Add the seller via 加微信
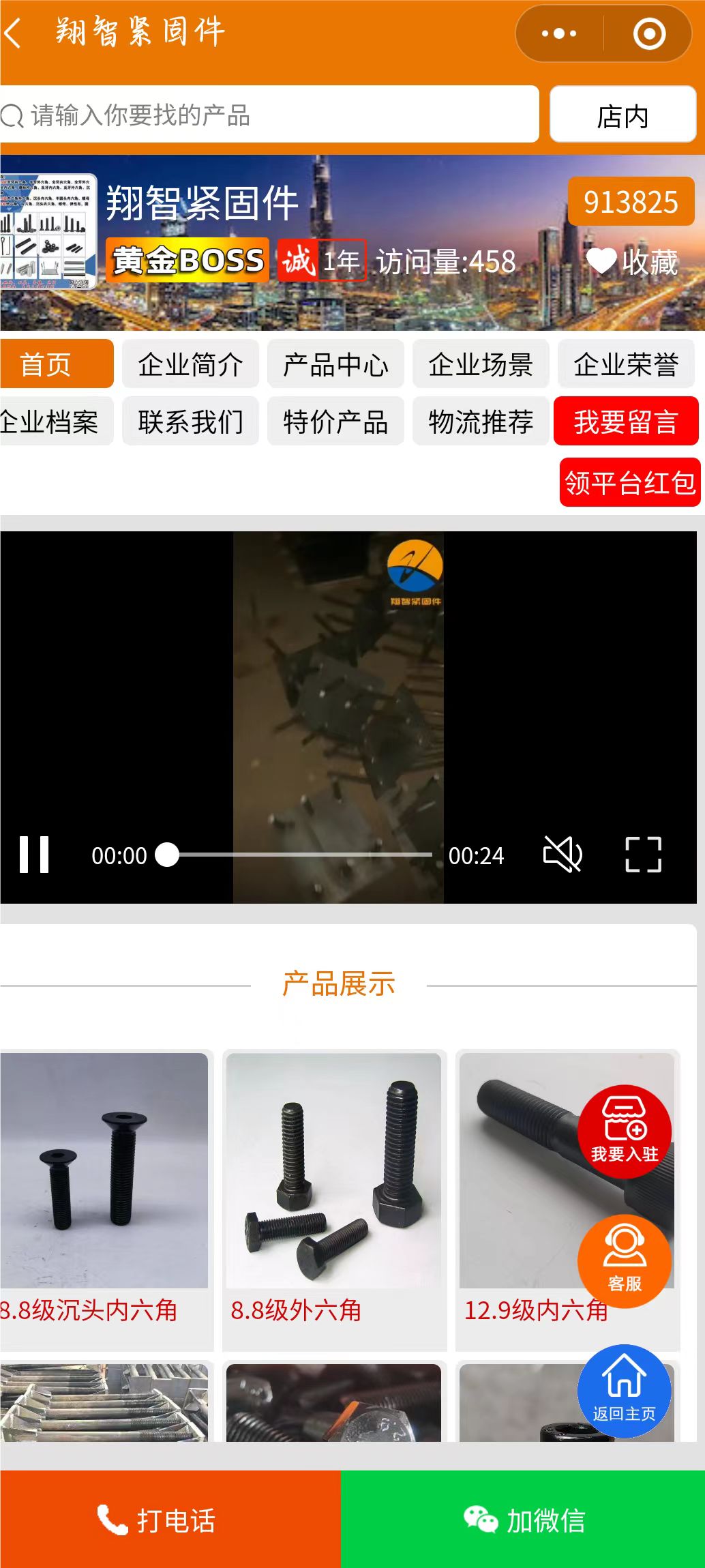Viewport: 705px width, 1568px height. point(523,1520)
